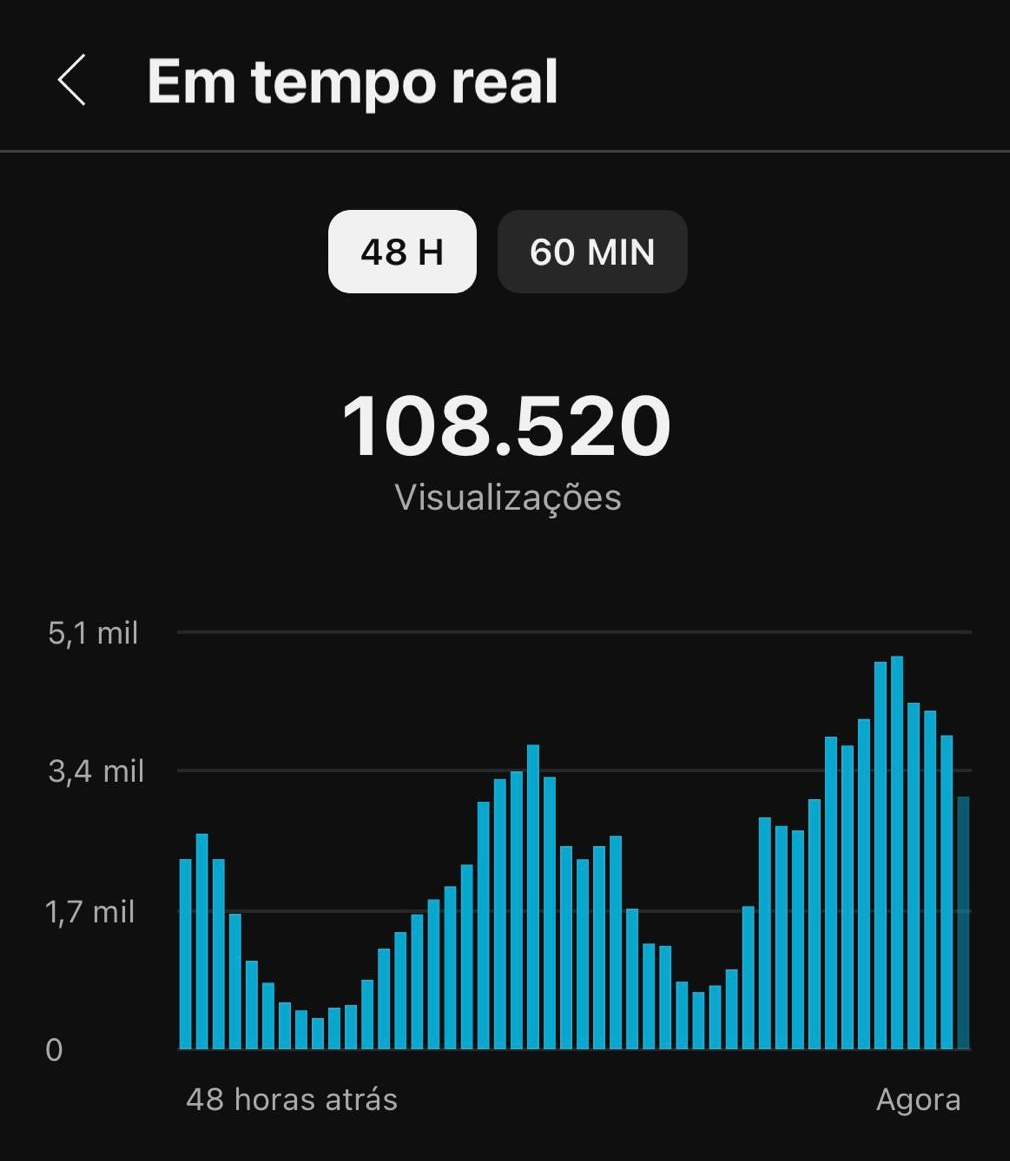Click the topmost gridline of the chart
Image resolution: width=1010 pixels, height=1161 pixels.
tap(575, 631)
